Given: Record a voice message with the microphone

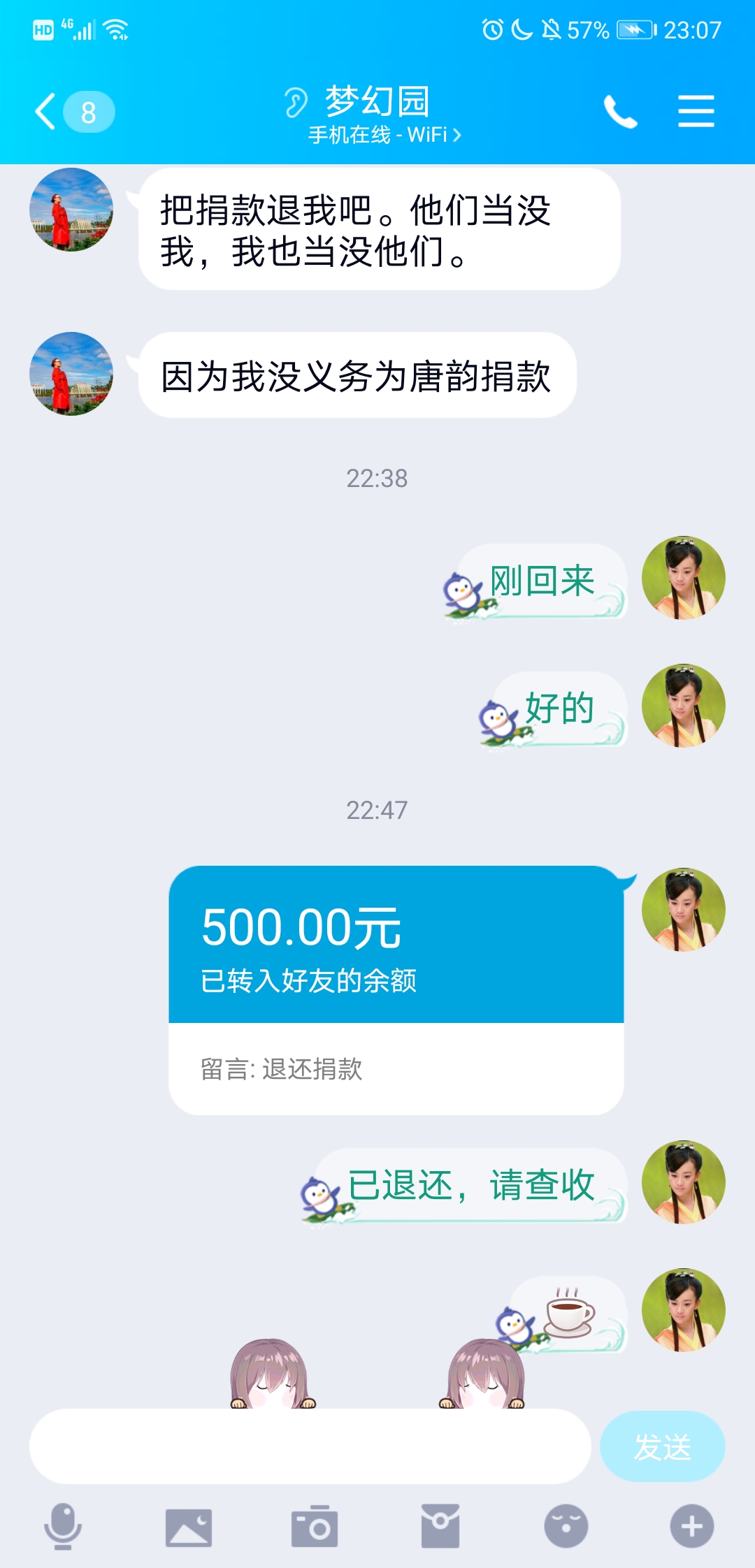Looking at the screenshot, I should pyautogui.click(x=63, y=1526).
